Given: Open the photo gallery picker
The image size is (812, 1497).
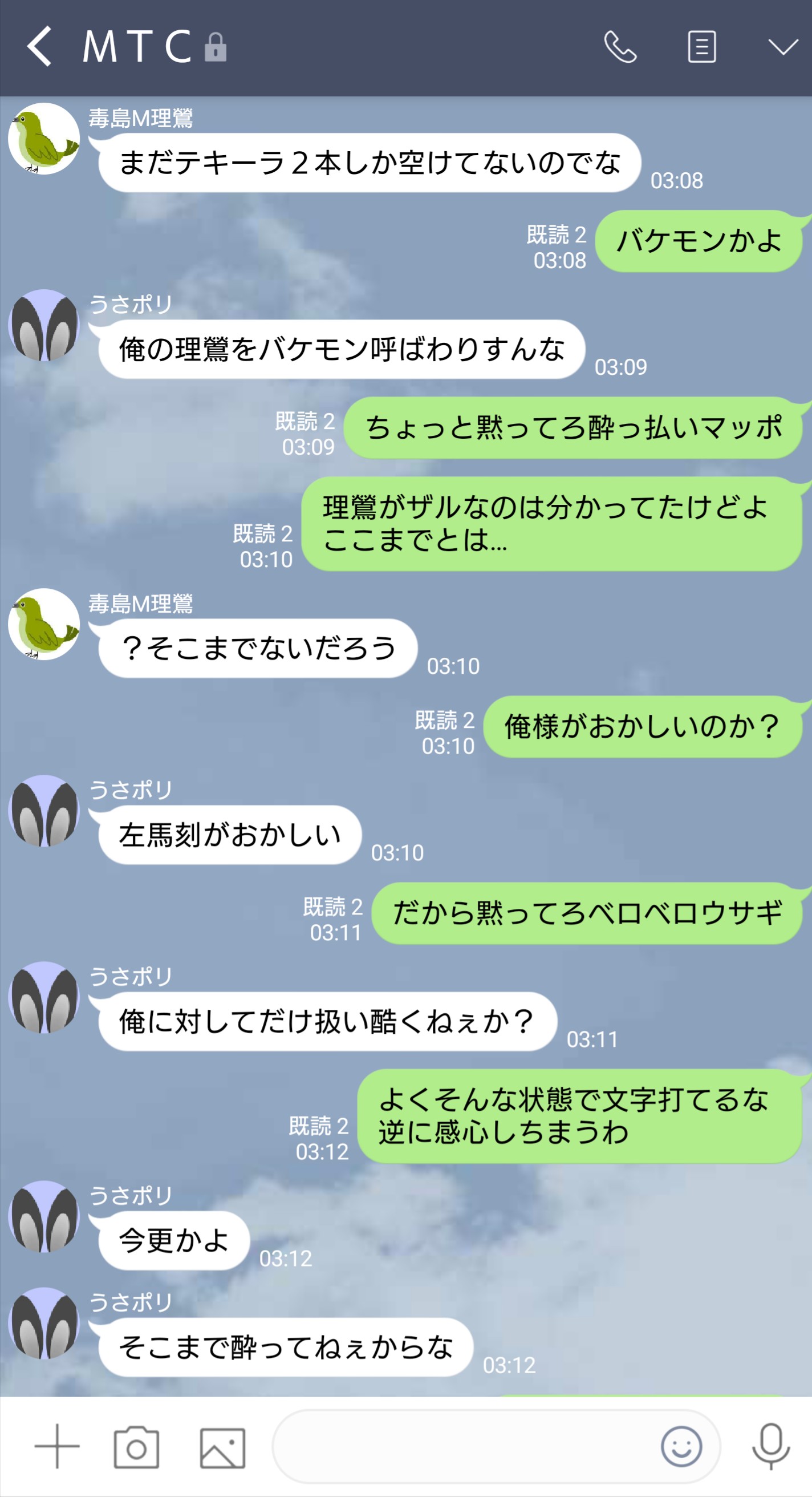Looking at the screenshot, I should (x=222, y=1447).
